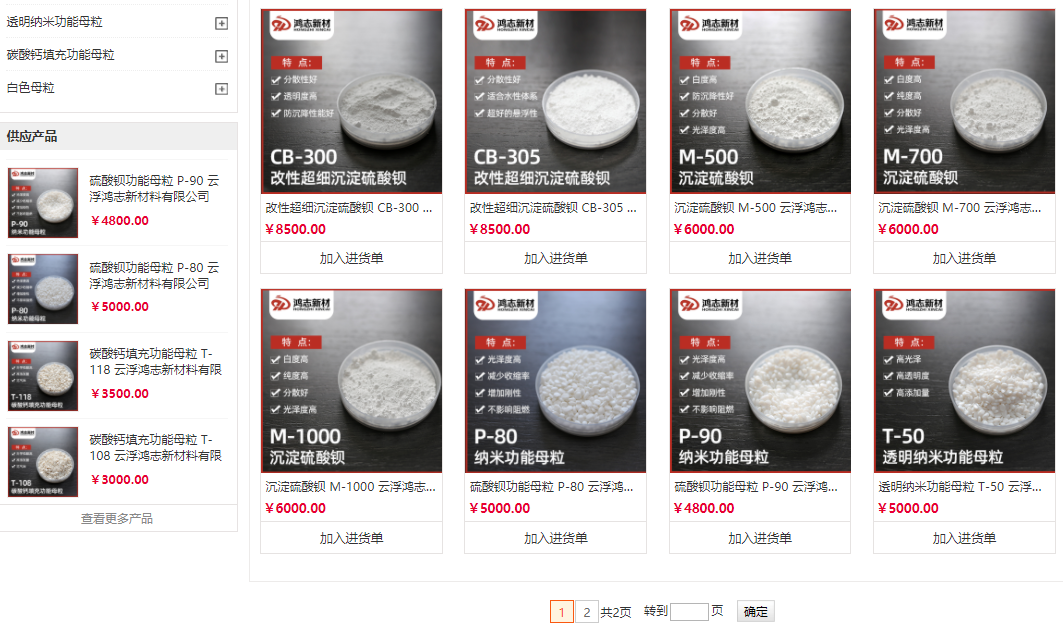Add T-50 透明纳米功能母粒 to the 进货单
1063x637 pixels.
click(x=964, y=538)
